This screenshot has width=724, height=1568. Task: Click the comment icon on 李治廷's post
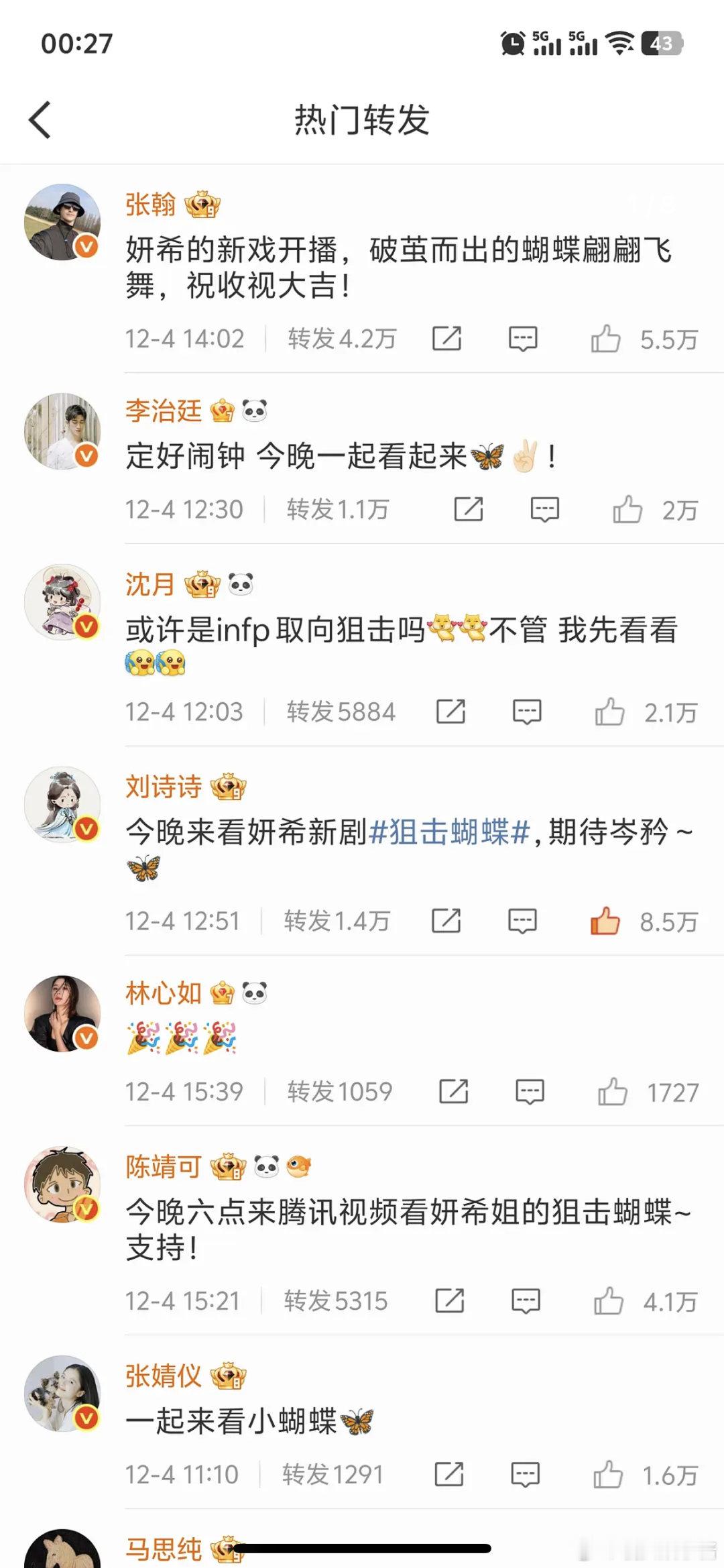(544, 510)
